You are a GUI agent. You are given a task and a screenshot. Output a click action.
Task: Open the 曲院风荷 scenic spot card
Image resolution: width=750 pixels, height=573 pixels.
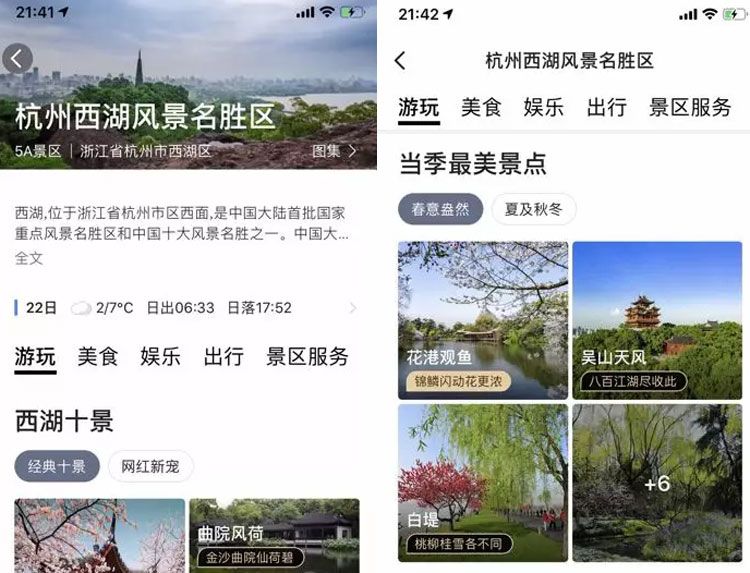tap(274, 535)
